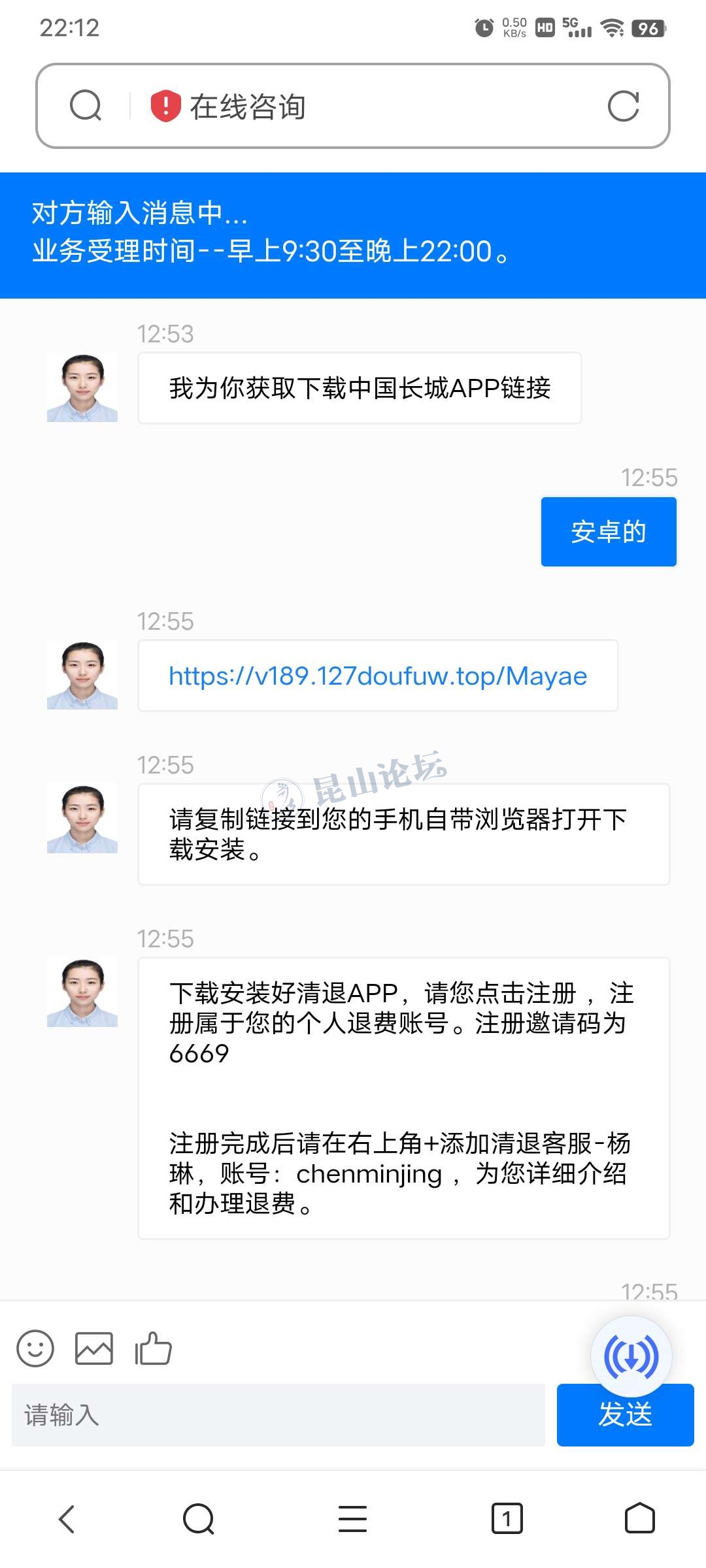Open the v189.127doufuw.top link
This screenshot has height=1568, width=706.
pos(378,676)
